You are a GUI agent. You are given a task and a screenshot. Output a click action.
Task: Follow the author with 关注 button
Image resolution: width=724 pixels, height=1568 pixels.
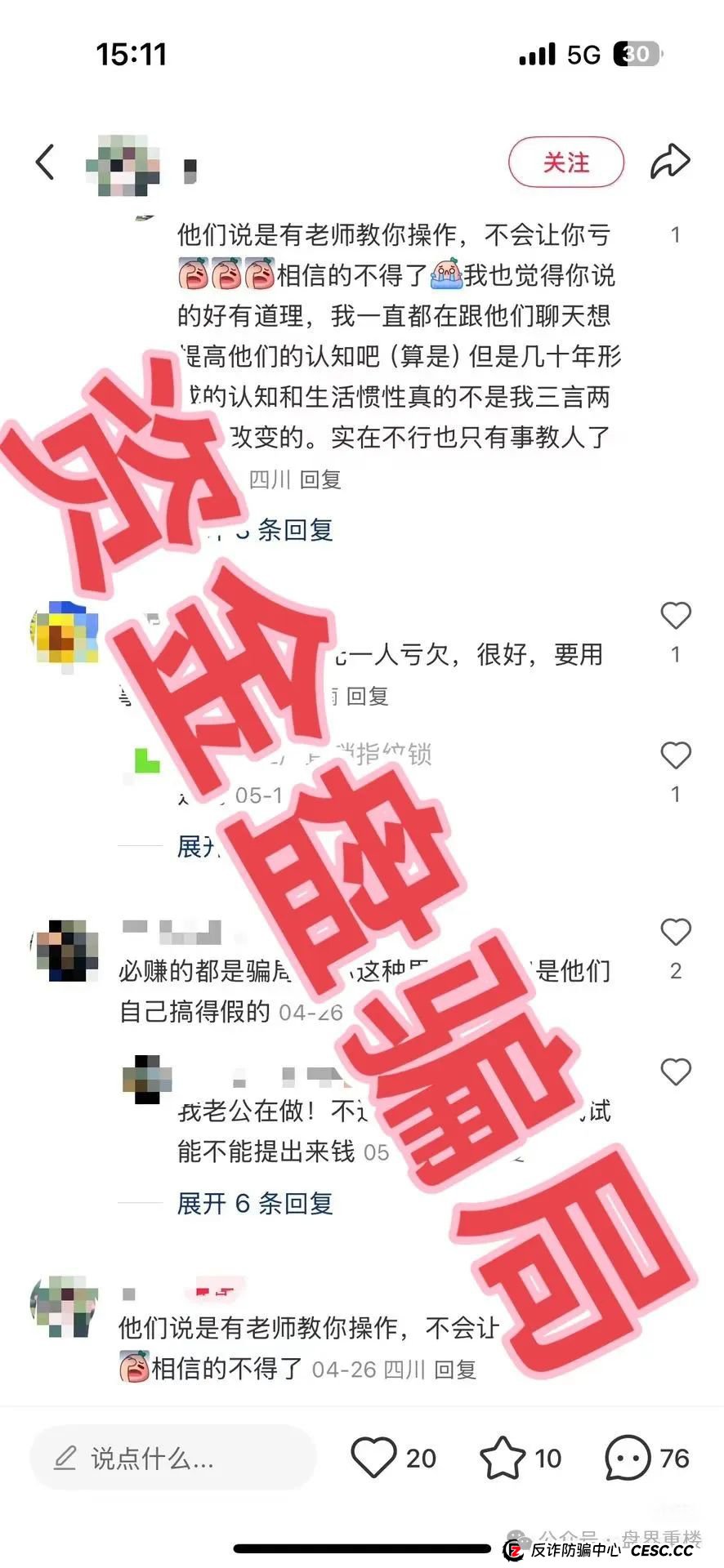coord(566,162)
